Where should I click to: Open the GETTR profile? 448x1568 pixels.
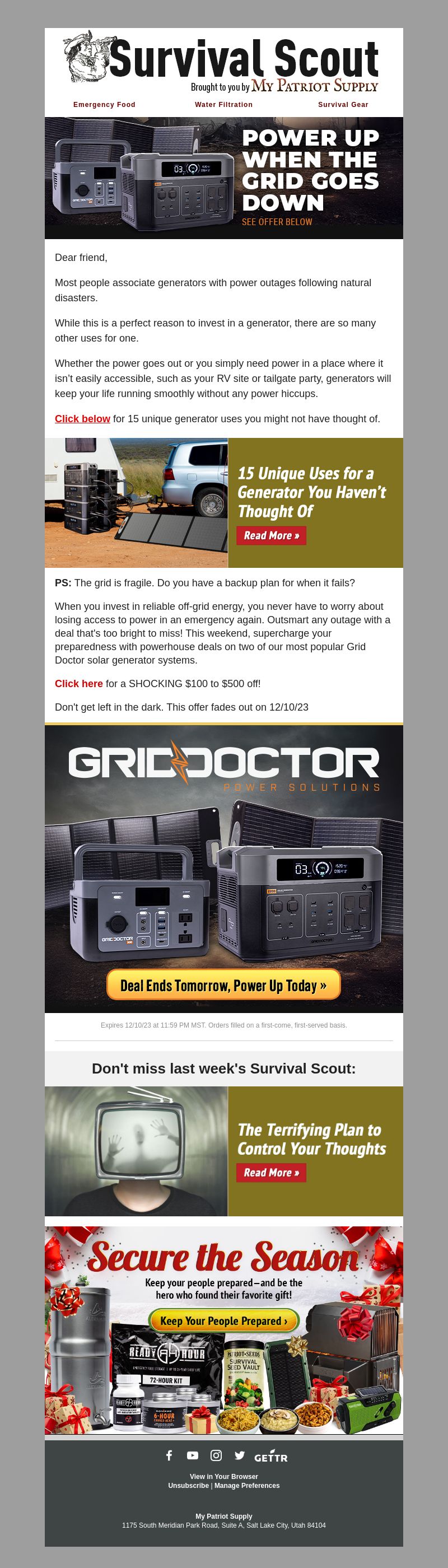tap(271, 1457)
